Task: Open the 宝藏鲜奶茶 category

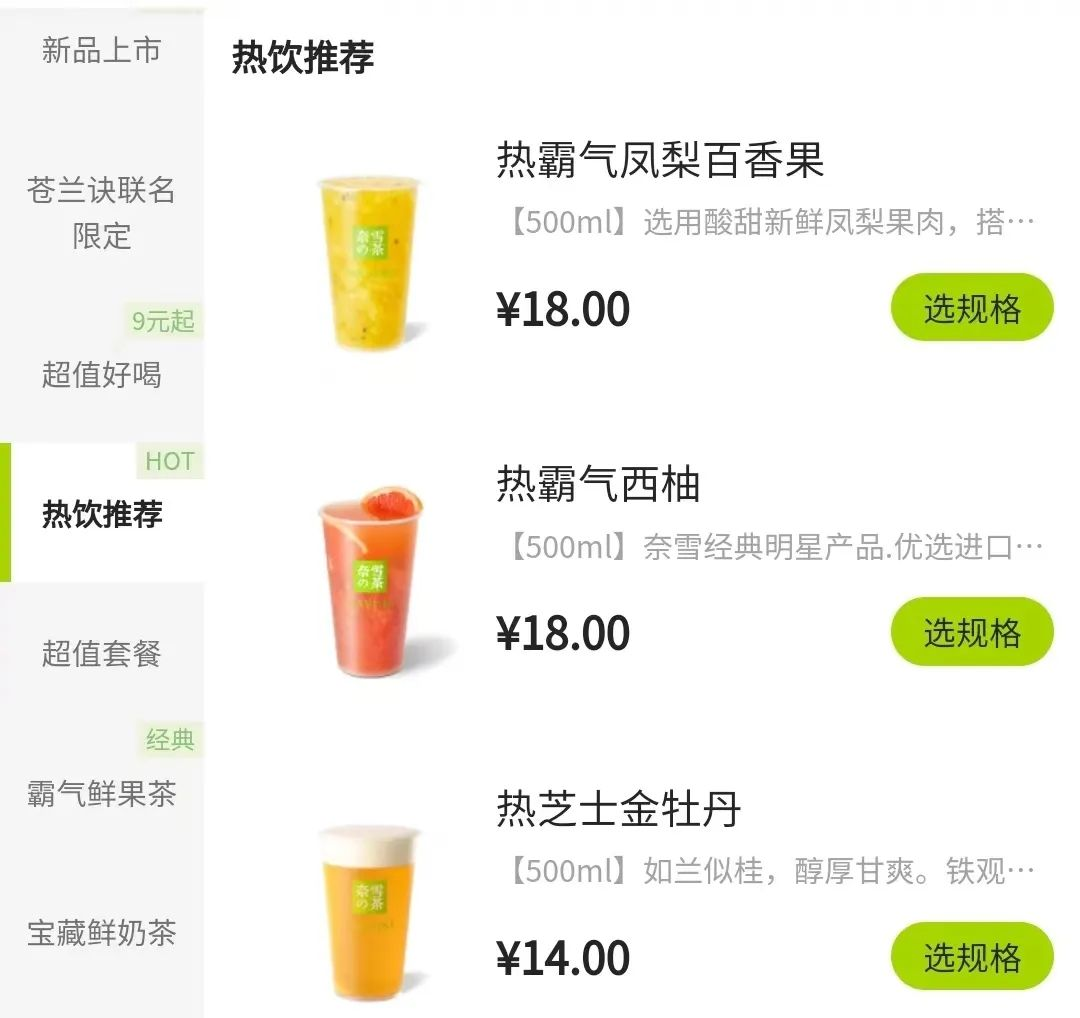Action: coord(101,933)
